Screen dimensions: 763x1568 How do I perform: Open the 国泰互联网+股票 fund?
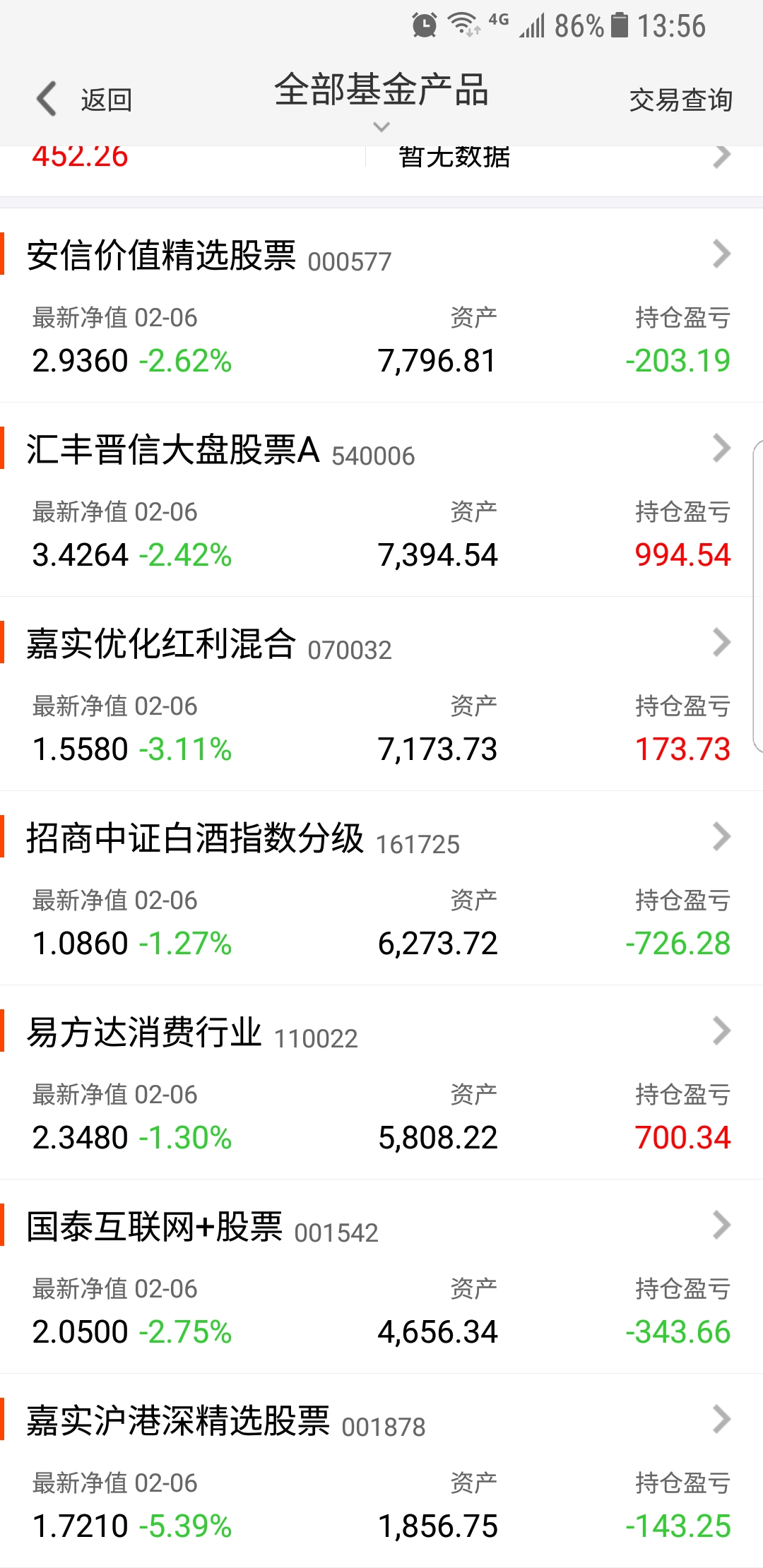pos(381,1276)
